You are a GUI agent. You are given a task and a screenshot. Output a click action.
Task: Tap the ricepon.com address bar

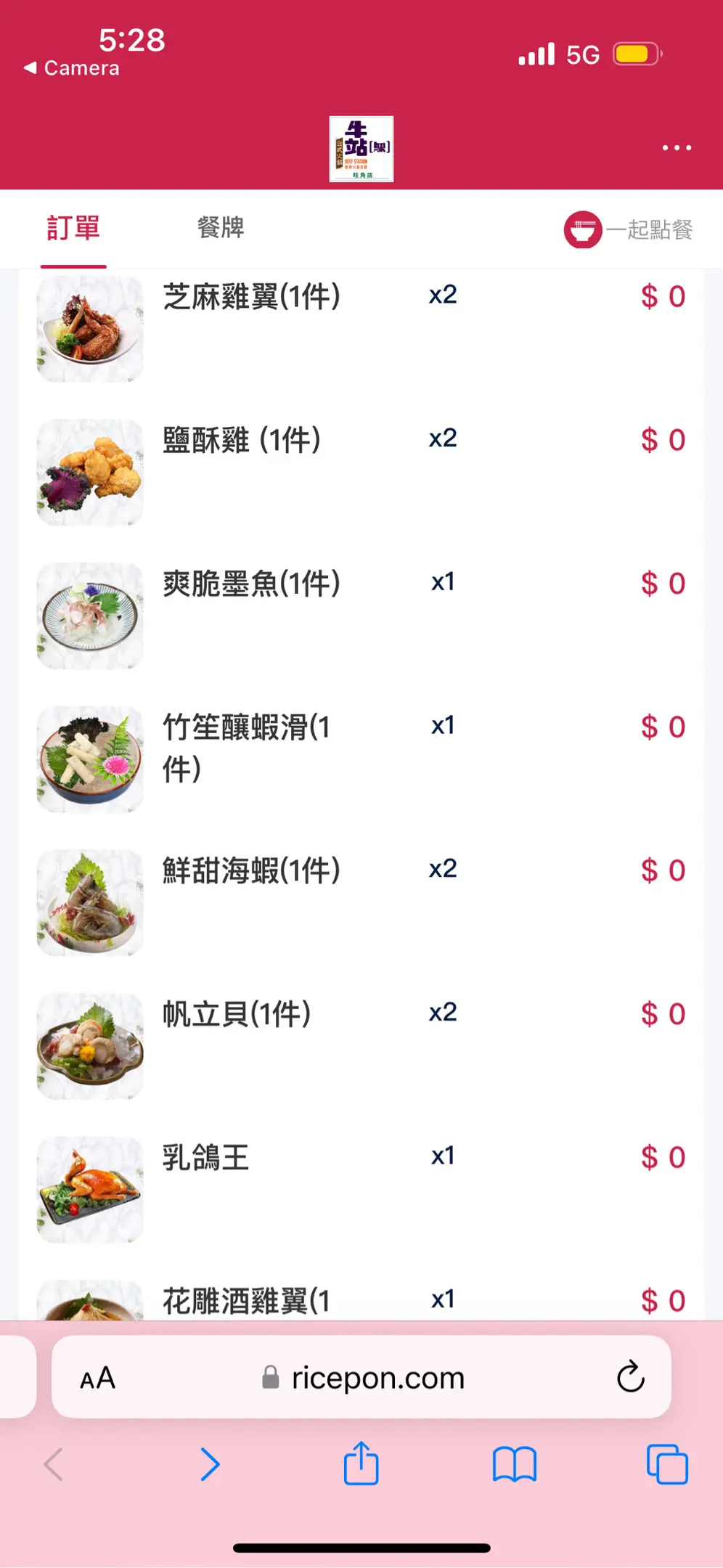click(x=363, y=1378)
